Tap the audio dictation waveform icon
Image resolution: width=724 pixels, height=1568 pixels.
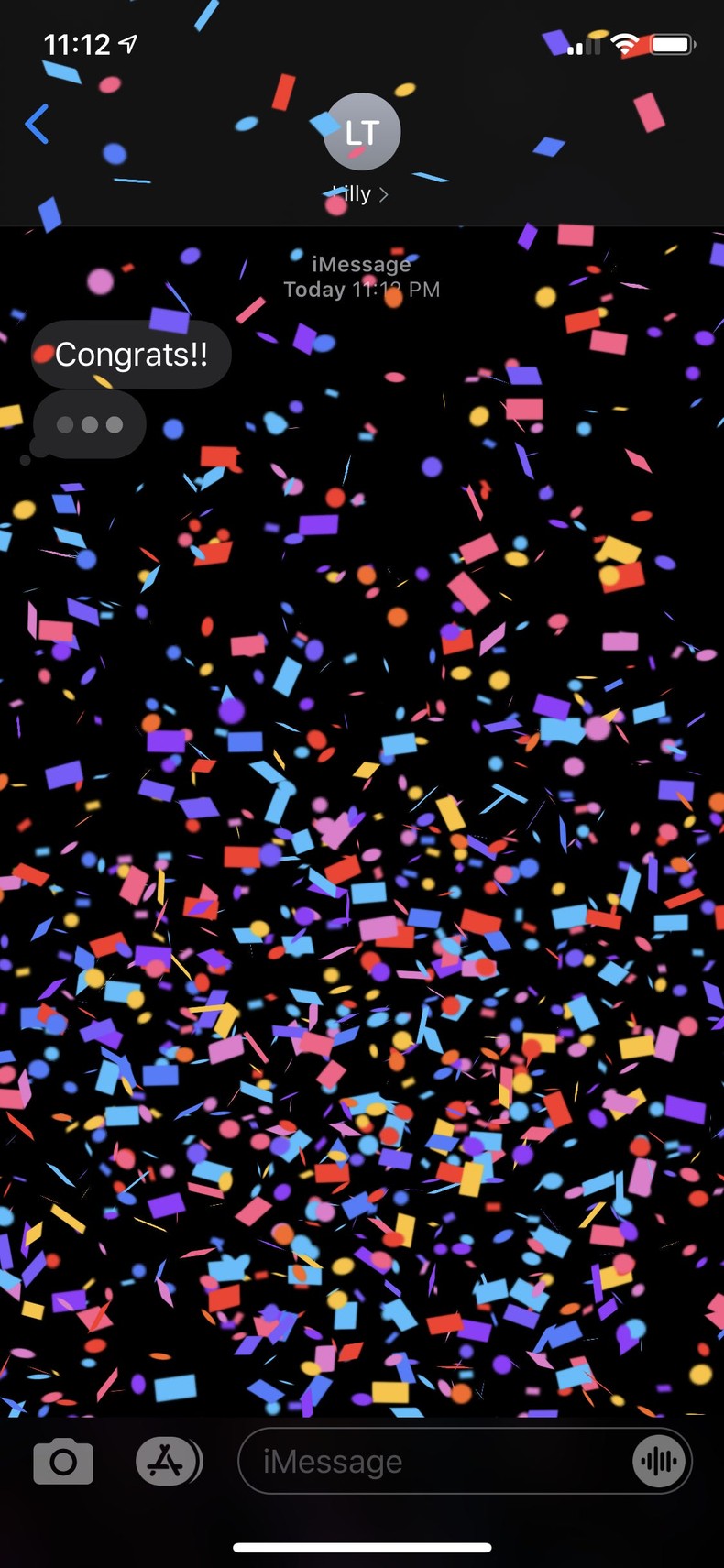coord(658,1462)
